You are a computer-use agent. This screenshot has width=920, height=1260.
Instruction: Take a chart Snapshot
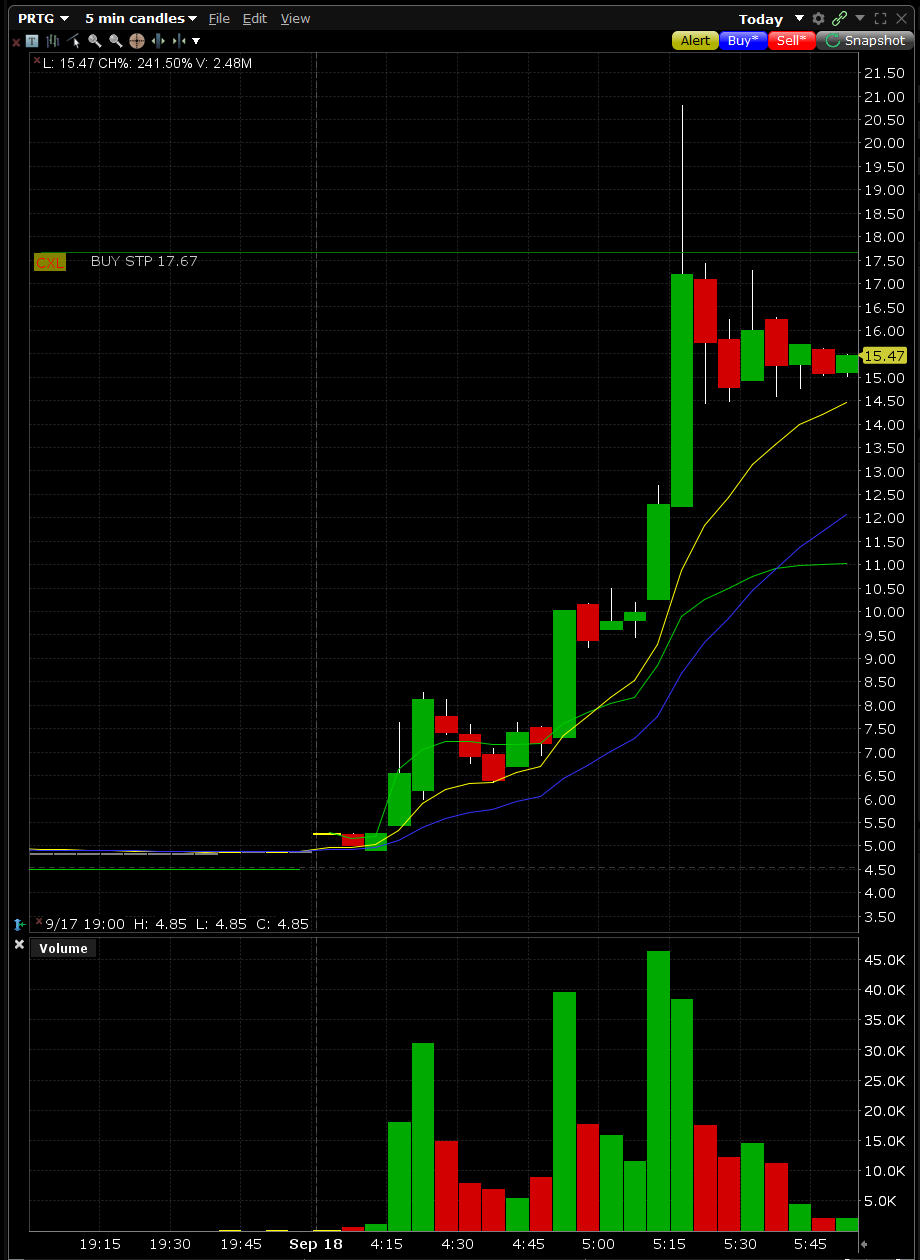(x=864, y=41)
